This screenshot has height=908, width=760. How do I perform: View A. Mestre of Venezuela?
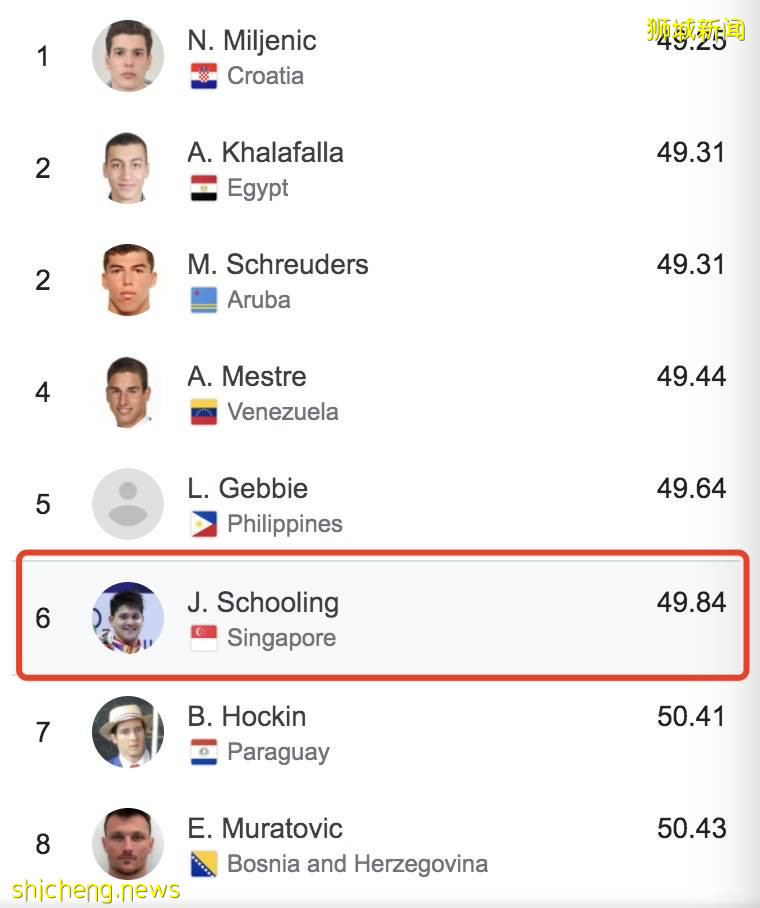click(247, 377)
